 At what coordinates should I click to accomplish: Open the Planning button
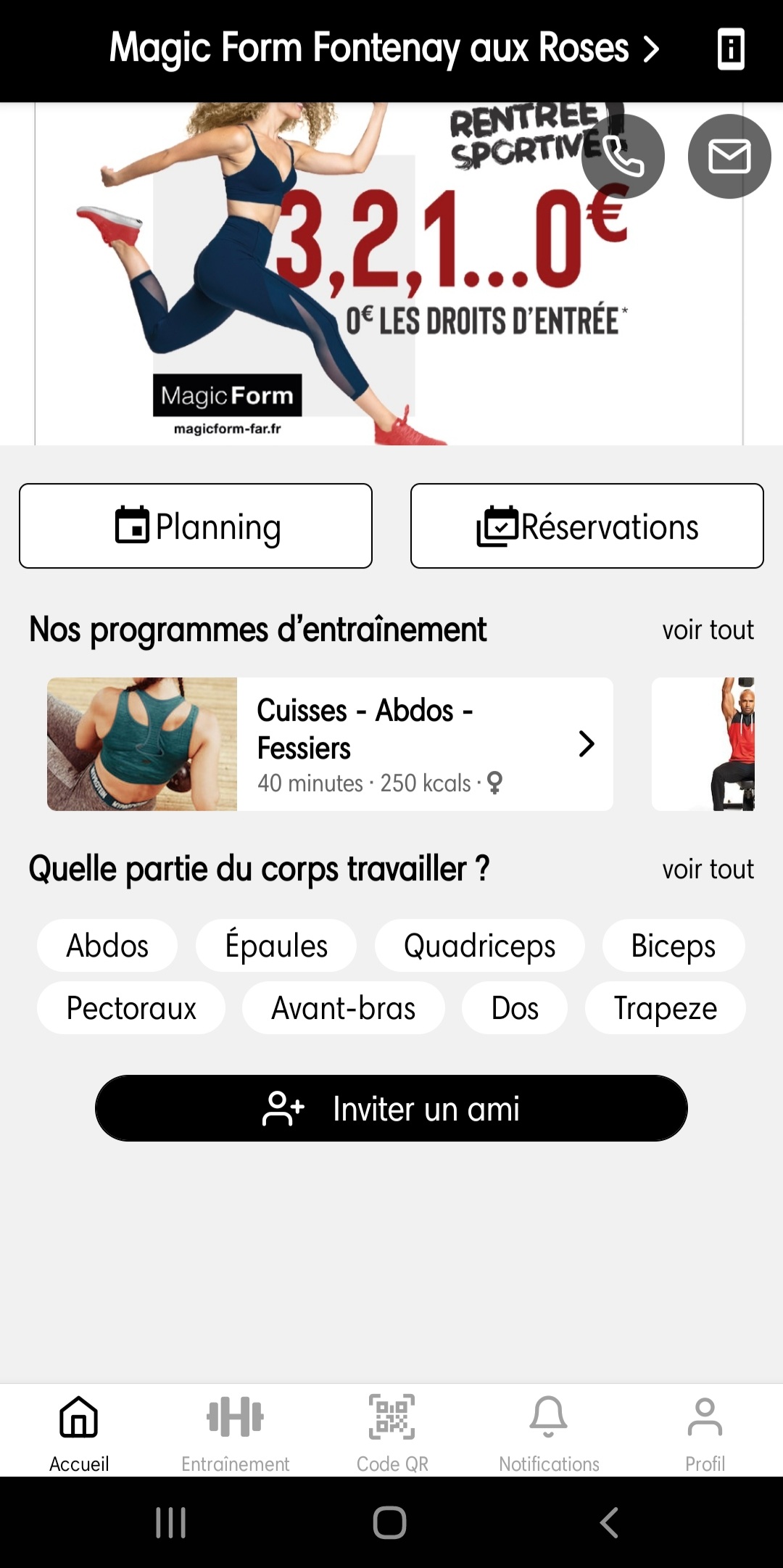point(196,525)
